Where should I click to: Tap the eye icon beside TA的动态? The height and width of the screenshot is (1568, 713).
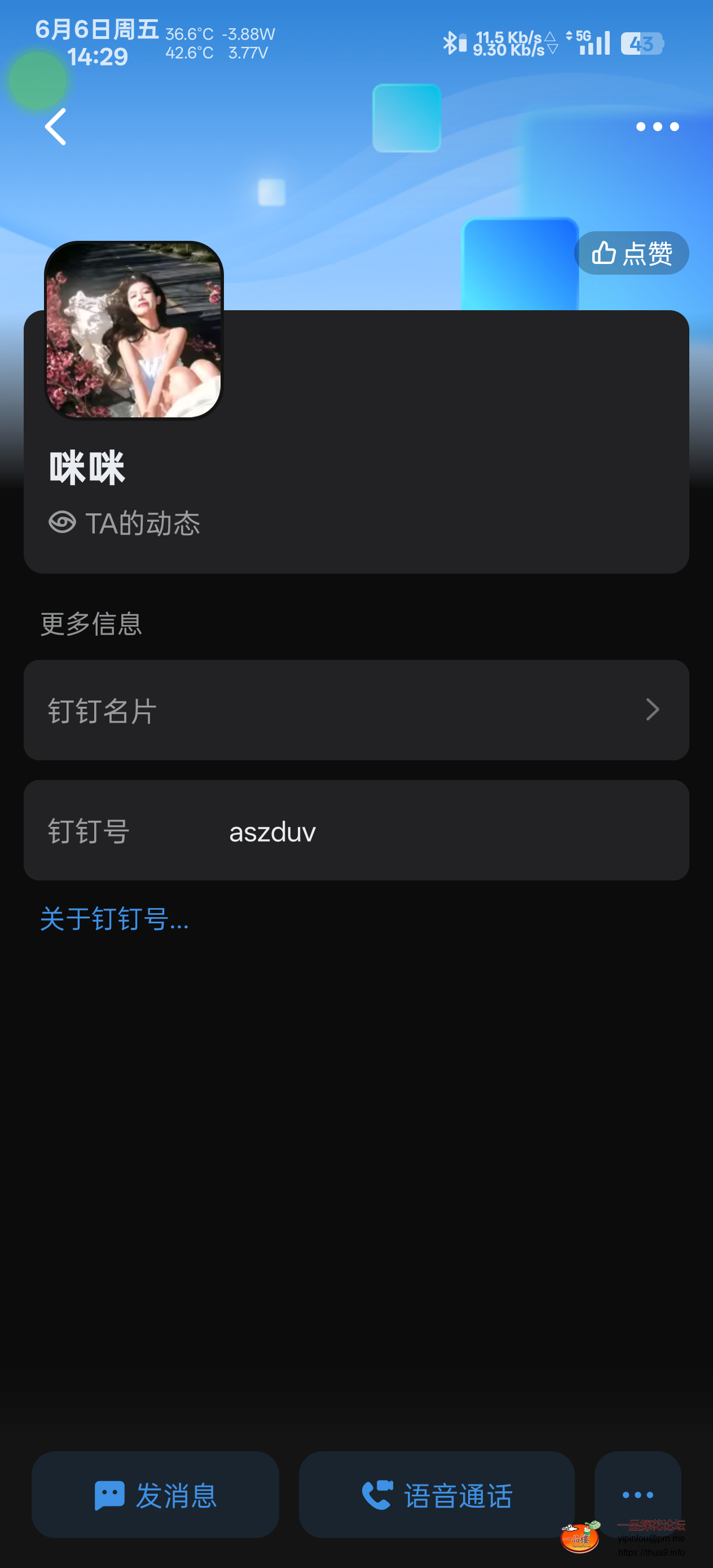pyautogui.click(x=63, y=522)
